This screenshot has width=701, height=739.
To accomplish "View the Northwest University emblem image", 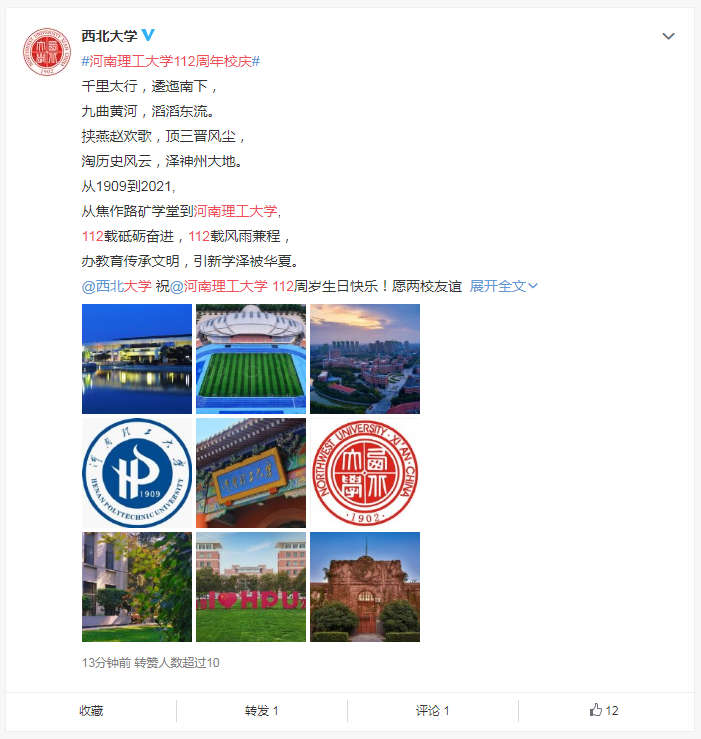I will click(x=365, y=473).
